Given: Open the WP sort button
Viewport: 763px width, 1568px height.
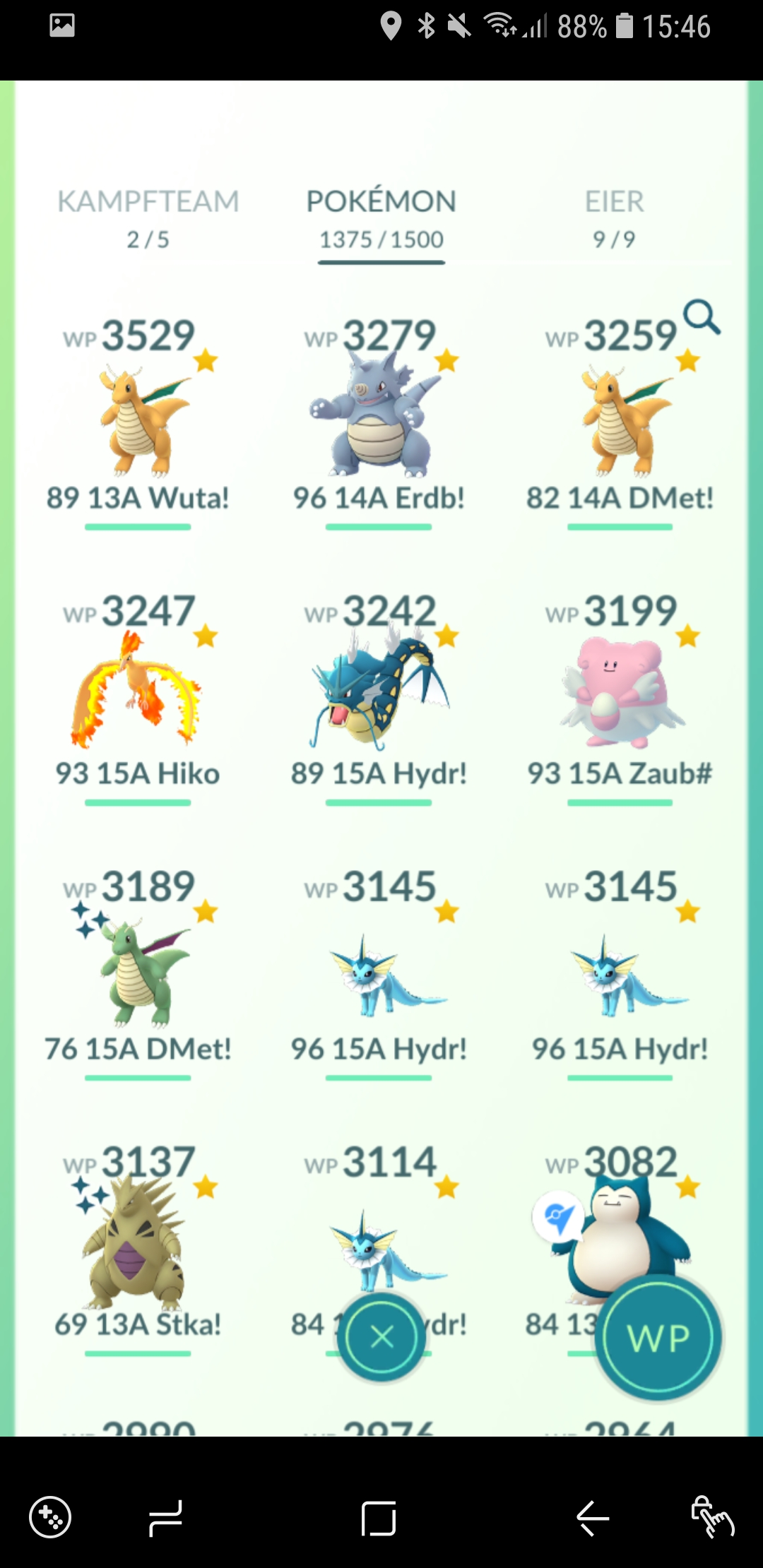Looking at the screenshot, I should click(x=658, y=1337).
